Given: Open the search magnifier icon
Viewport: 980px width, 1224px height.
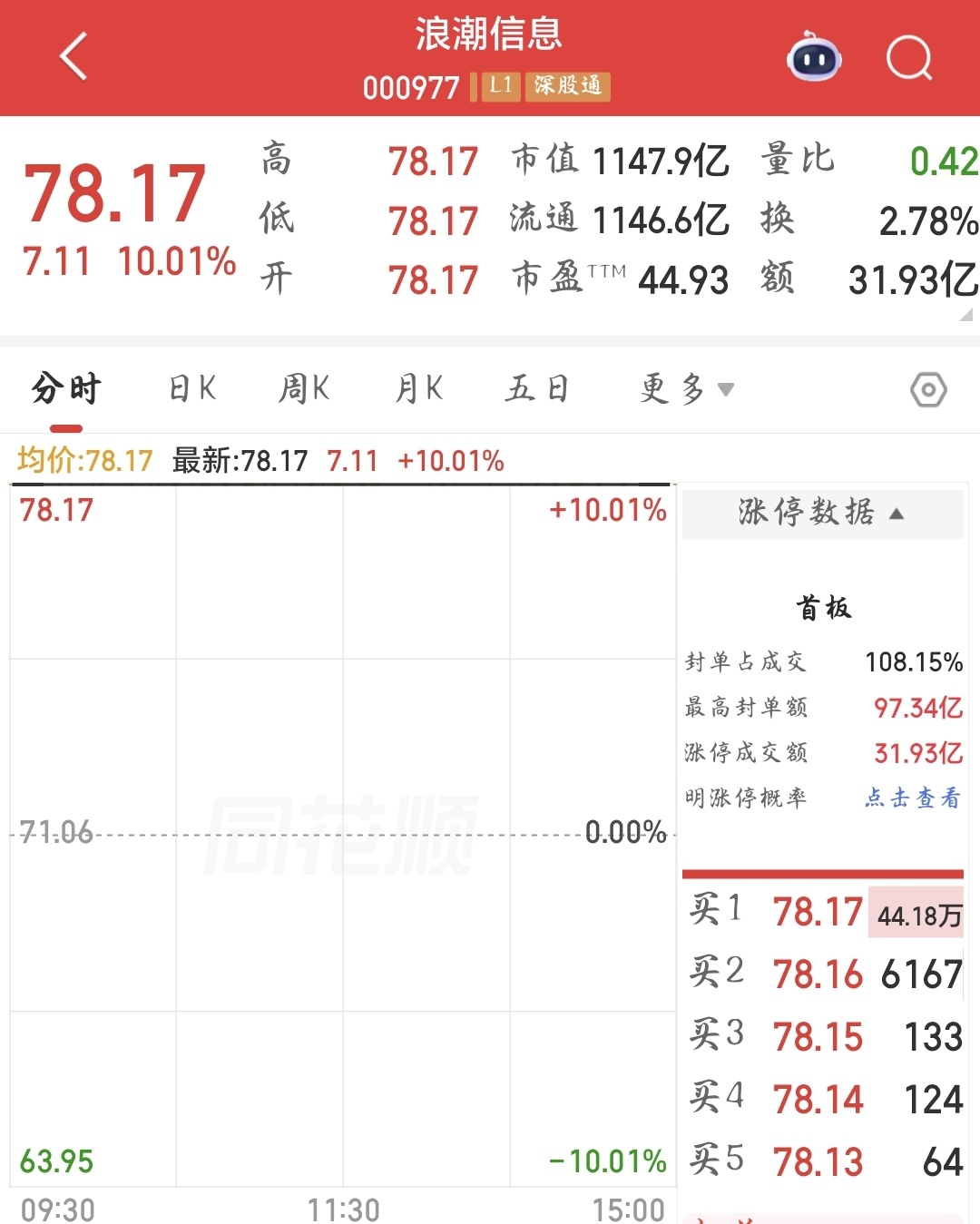Looking at the screenshot, I should (x=909, y=58).
